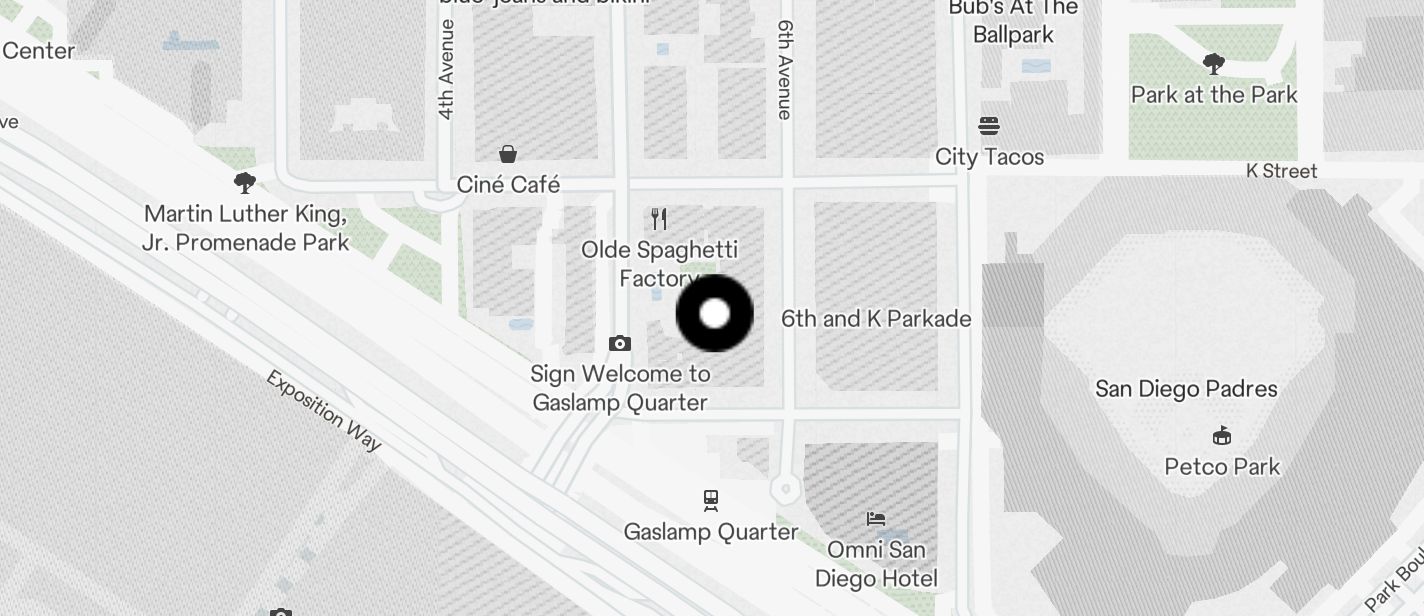
Task: Tap the Sign Welcome to Gaslamp Quarter marker
Action: click(x=620, y=344)
